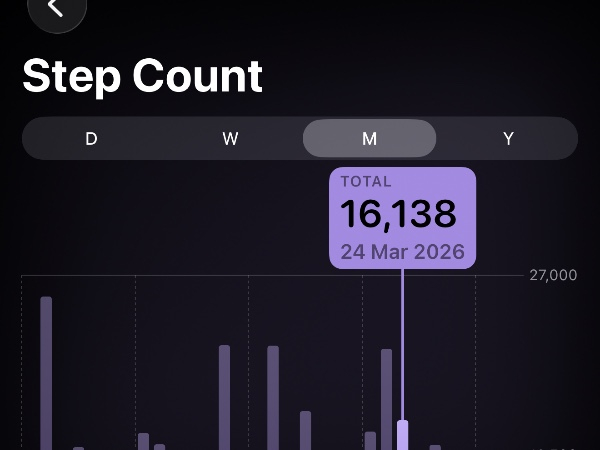
Task: Switch to the D day view
Action: tap(91, 139)
